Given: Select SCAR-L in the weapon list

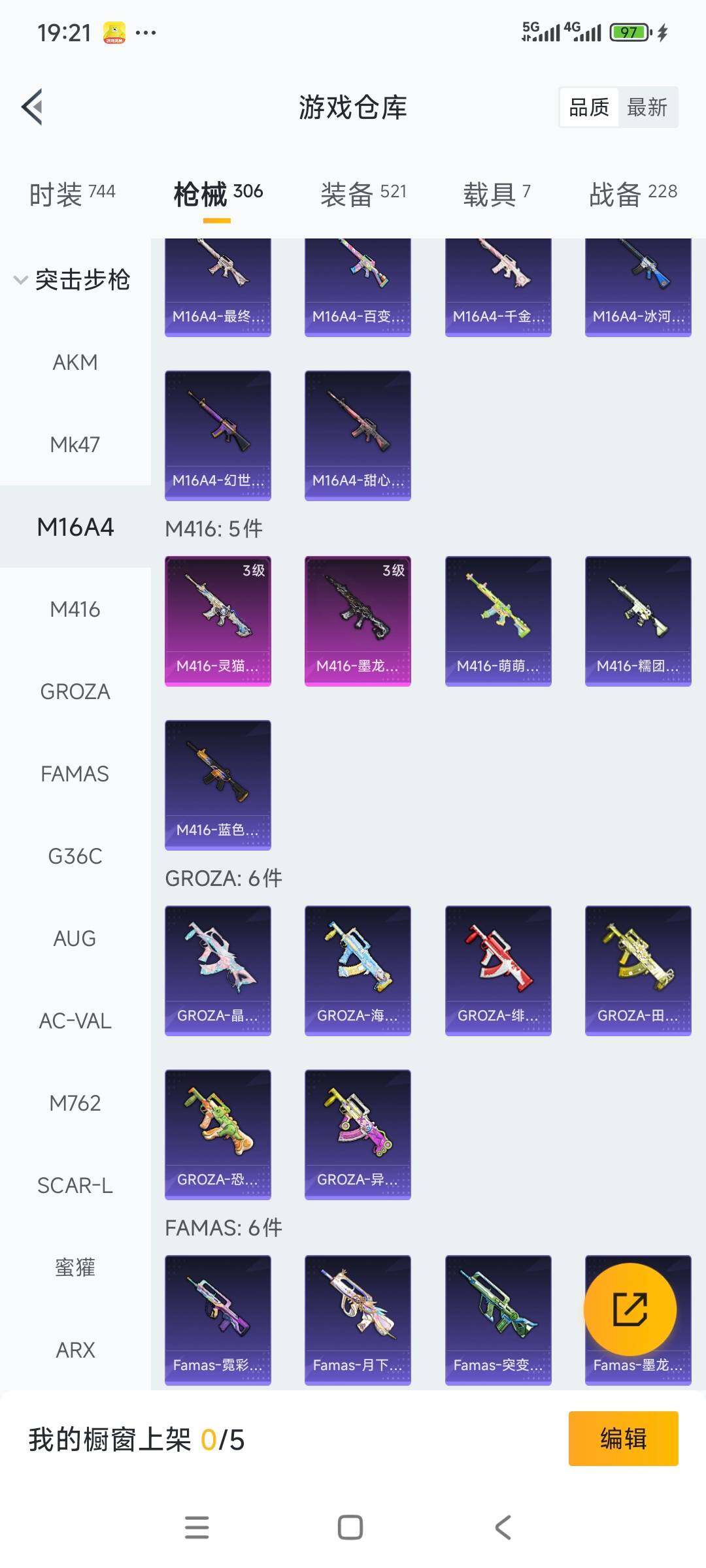Looking at the screenshot, I should 75,1185.
